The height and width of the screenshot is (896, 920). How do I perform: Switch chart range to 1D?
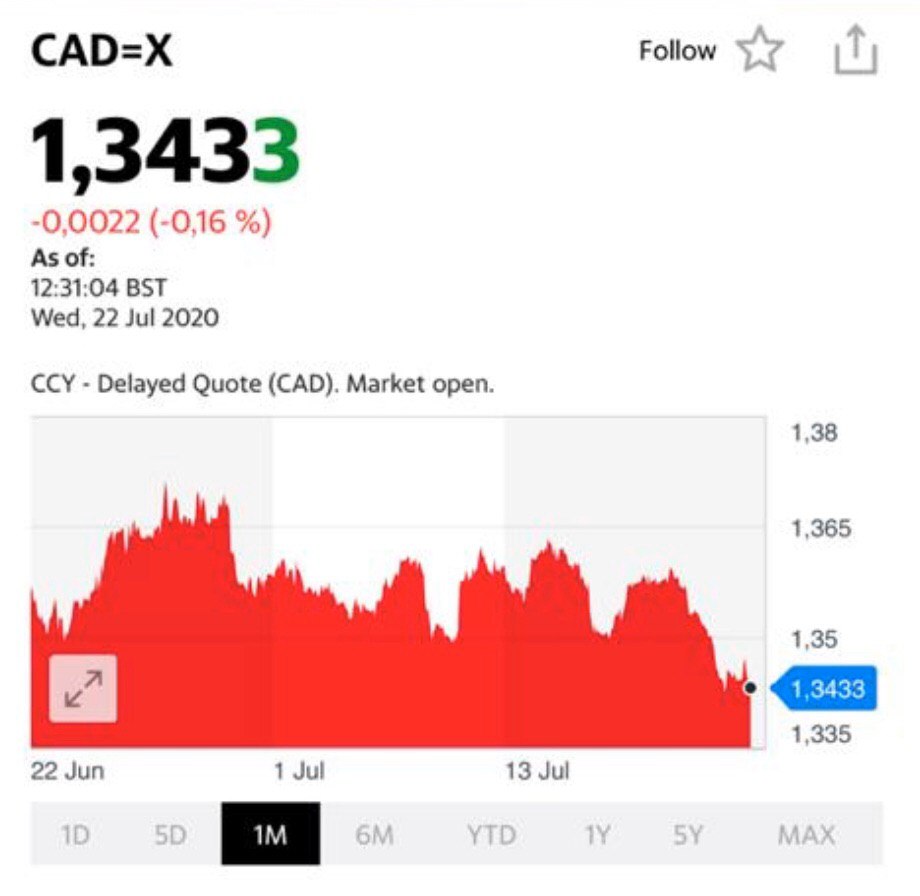pos(76,834)
